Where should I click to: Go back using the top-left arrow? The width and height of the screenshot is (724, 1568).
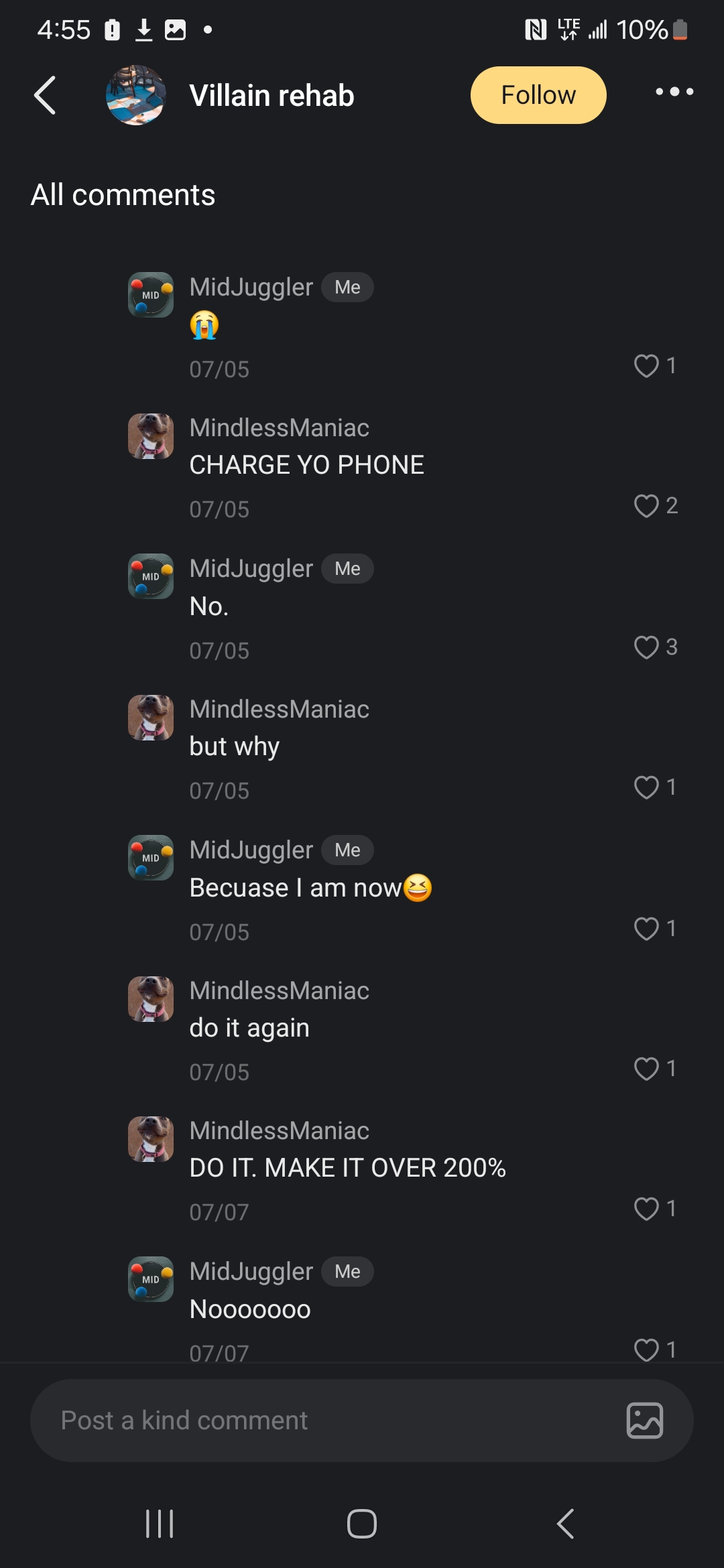click(x=45, y=95)
